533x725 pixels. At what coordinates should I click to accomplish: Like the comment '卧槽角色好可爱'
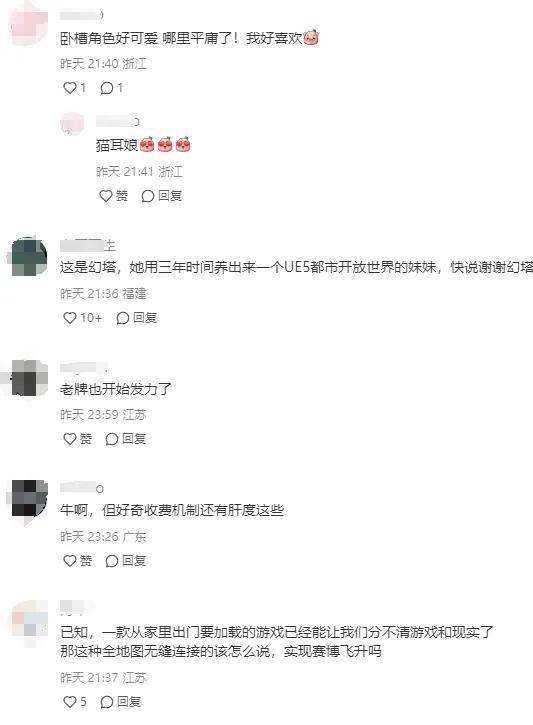tap(74, 88)
